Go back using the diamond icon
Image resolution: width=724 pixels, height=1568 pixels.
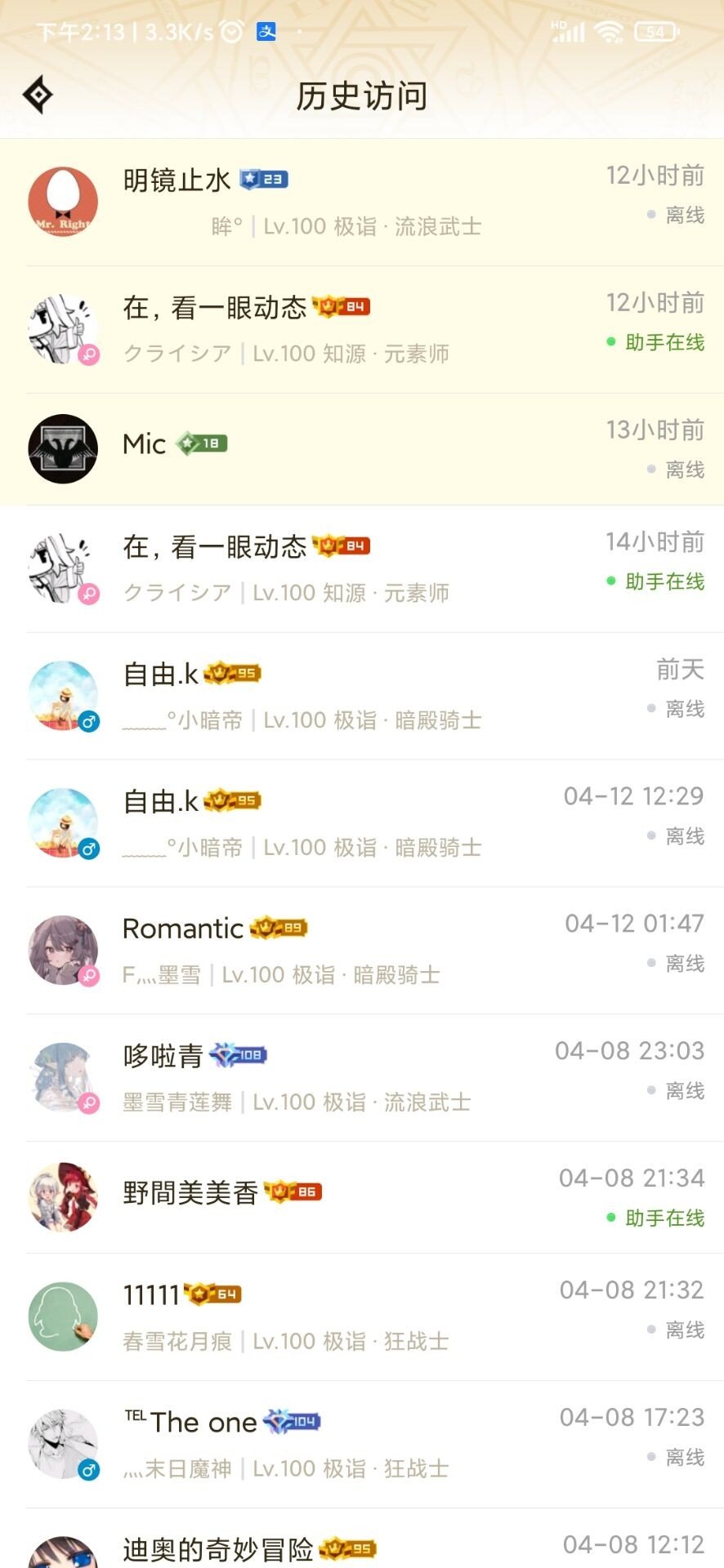(38, 96)
